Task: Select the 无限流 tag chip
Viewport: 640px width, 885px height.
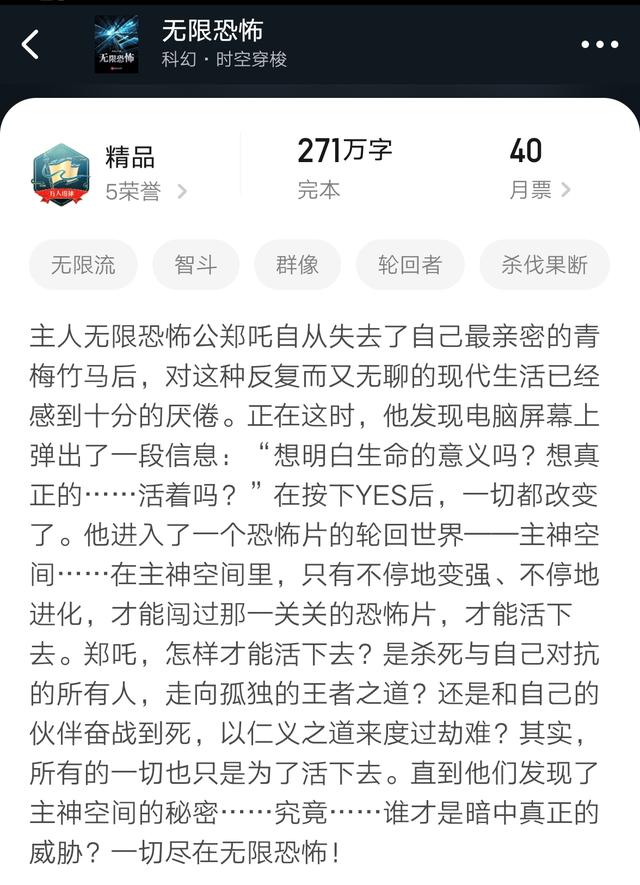Action: point(83,265)
